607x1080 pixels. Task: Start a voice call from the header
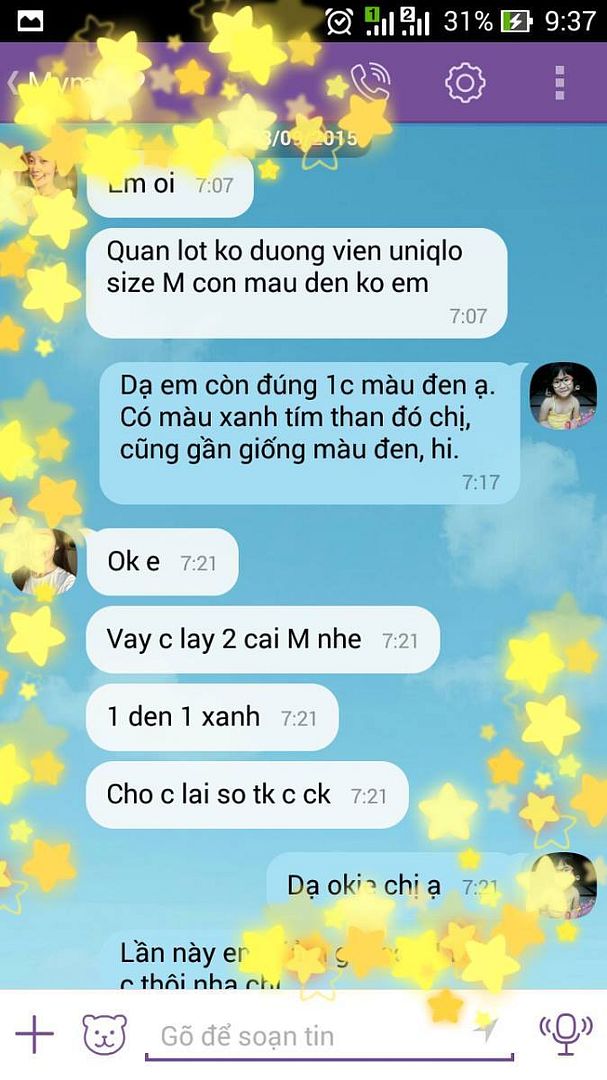(x=370, y=83)
